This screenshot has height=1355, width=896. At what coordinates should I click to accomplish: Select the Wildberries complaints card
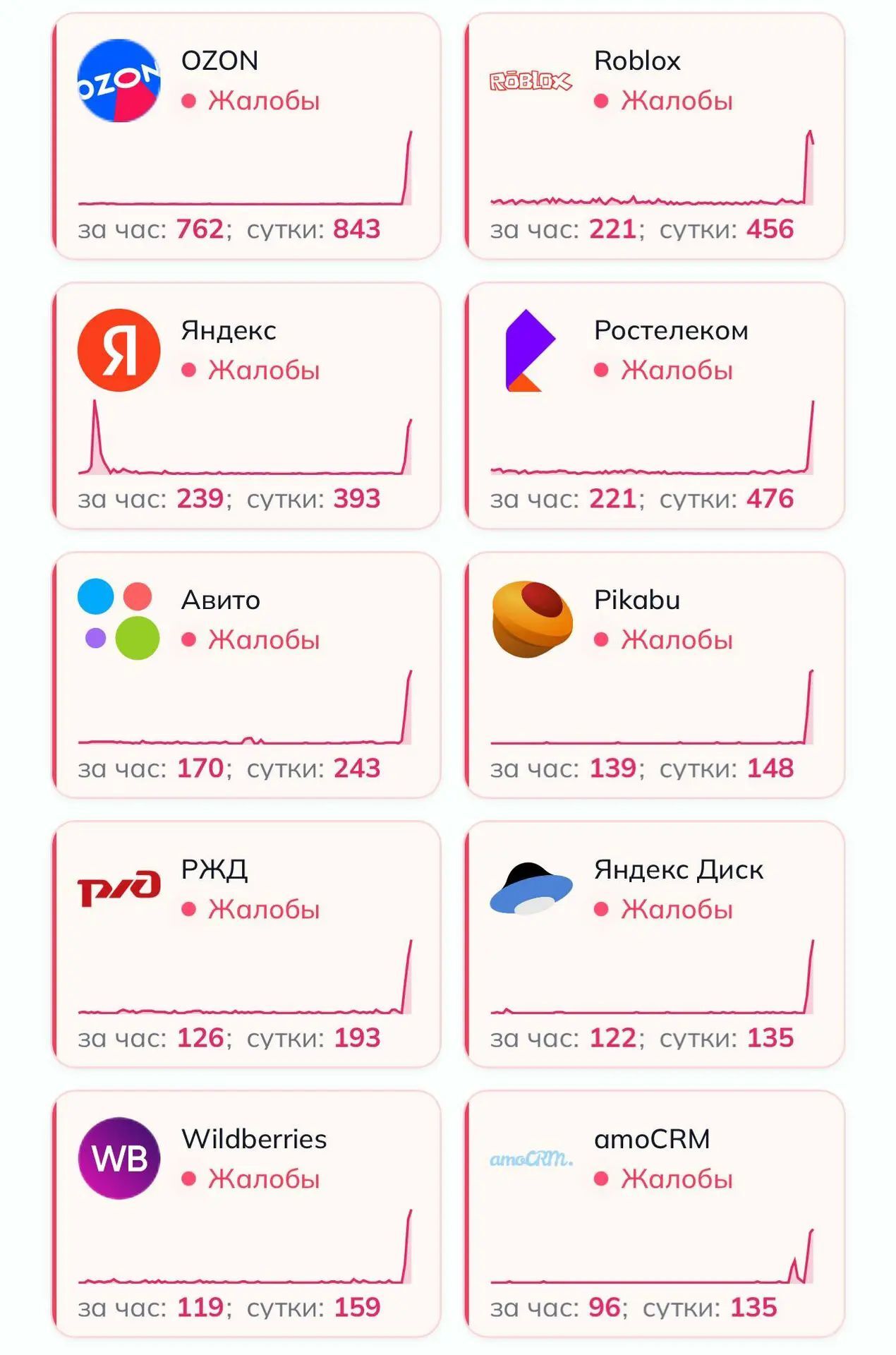(x=246, y=1215)
